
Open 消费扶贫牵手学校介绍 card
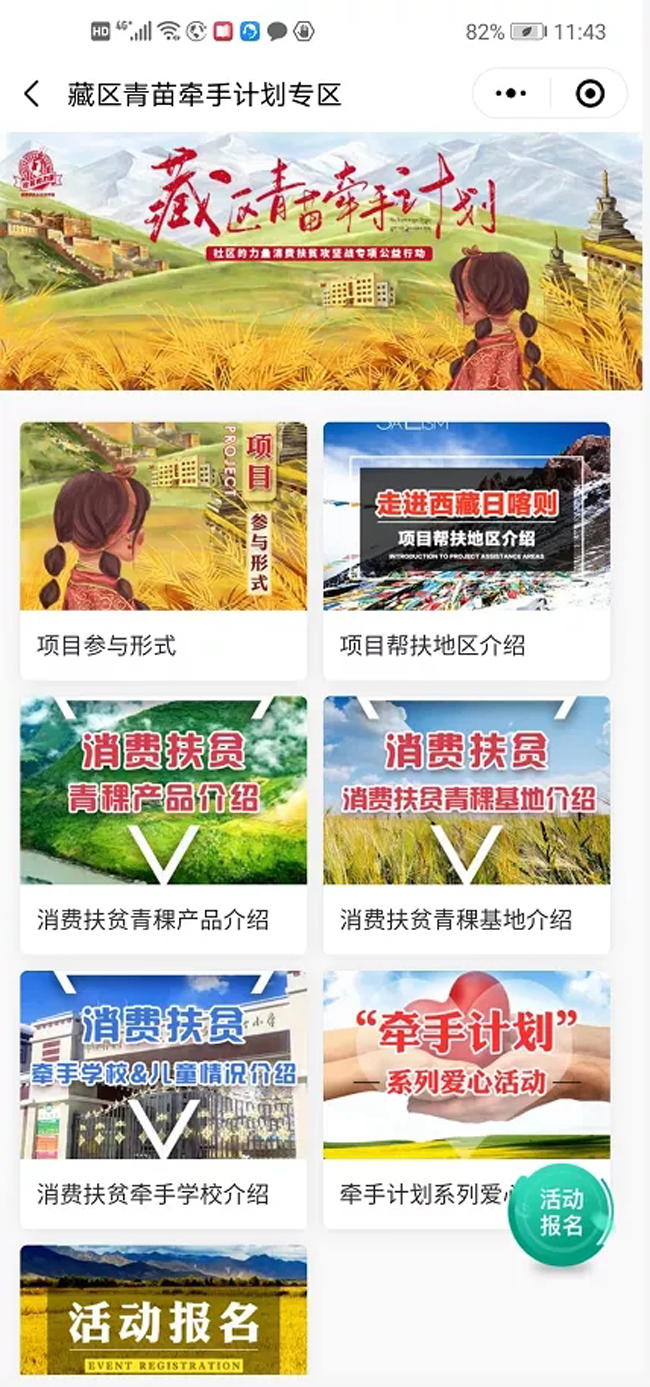(163, 1098)
